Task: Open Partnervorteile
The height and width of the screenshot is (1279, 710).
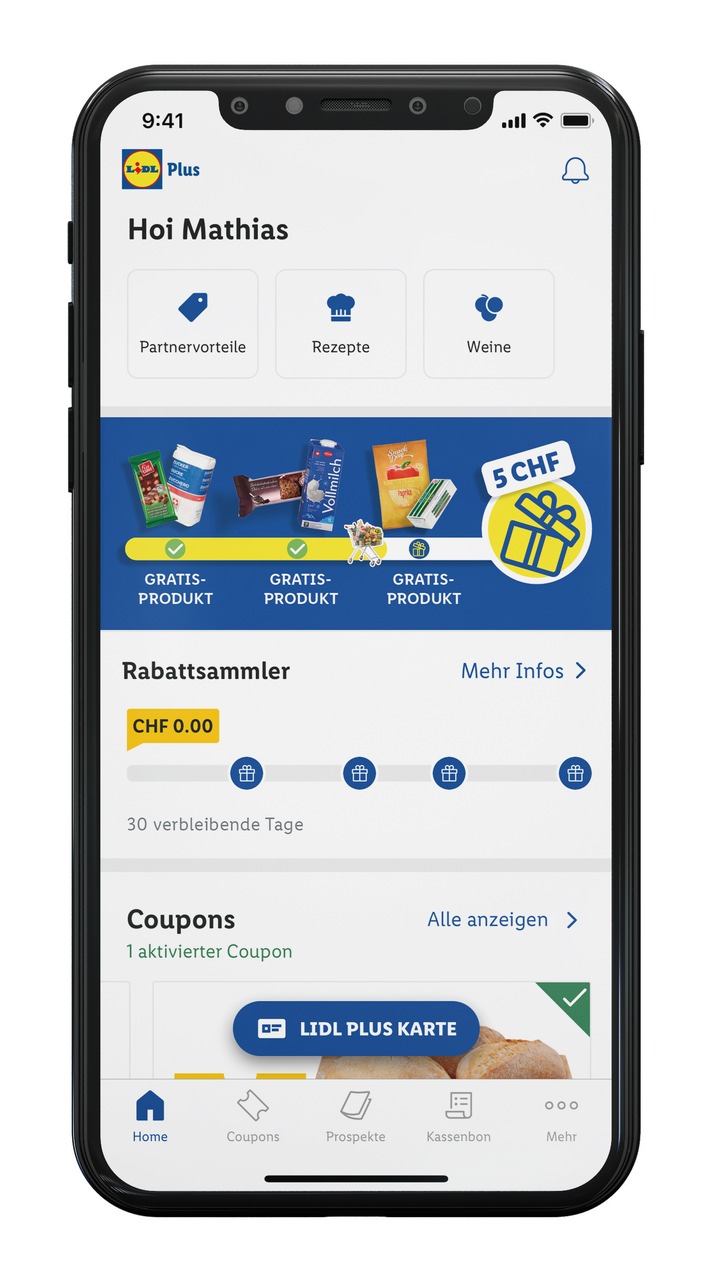Action: click(193, 324)
